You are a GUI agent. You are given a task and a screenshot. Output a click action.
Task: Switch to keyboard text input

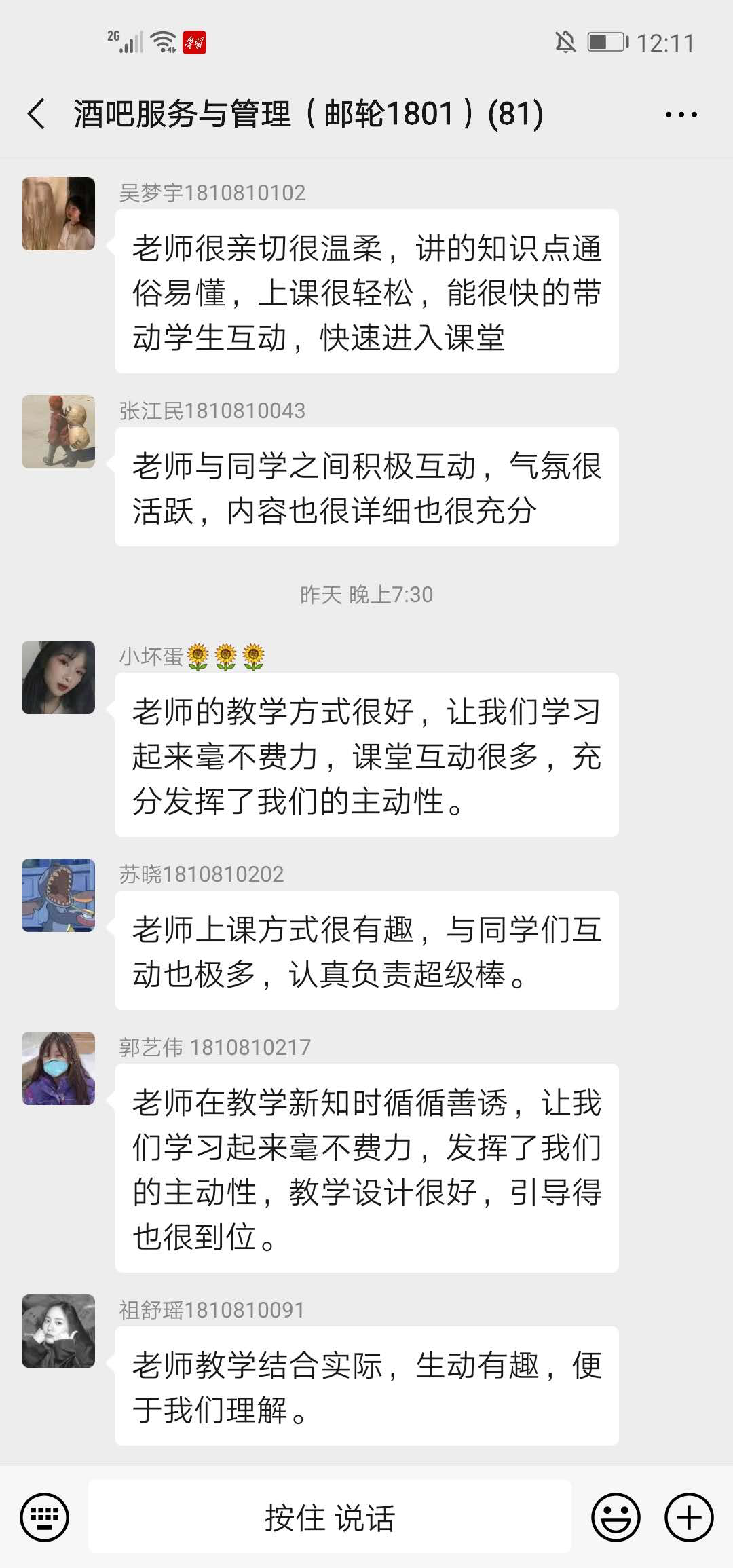[x=45, y=1517]
